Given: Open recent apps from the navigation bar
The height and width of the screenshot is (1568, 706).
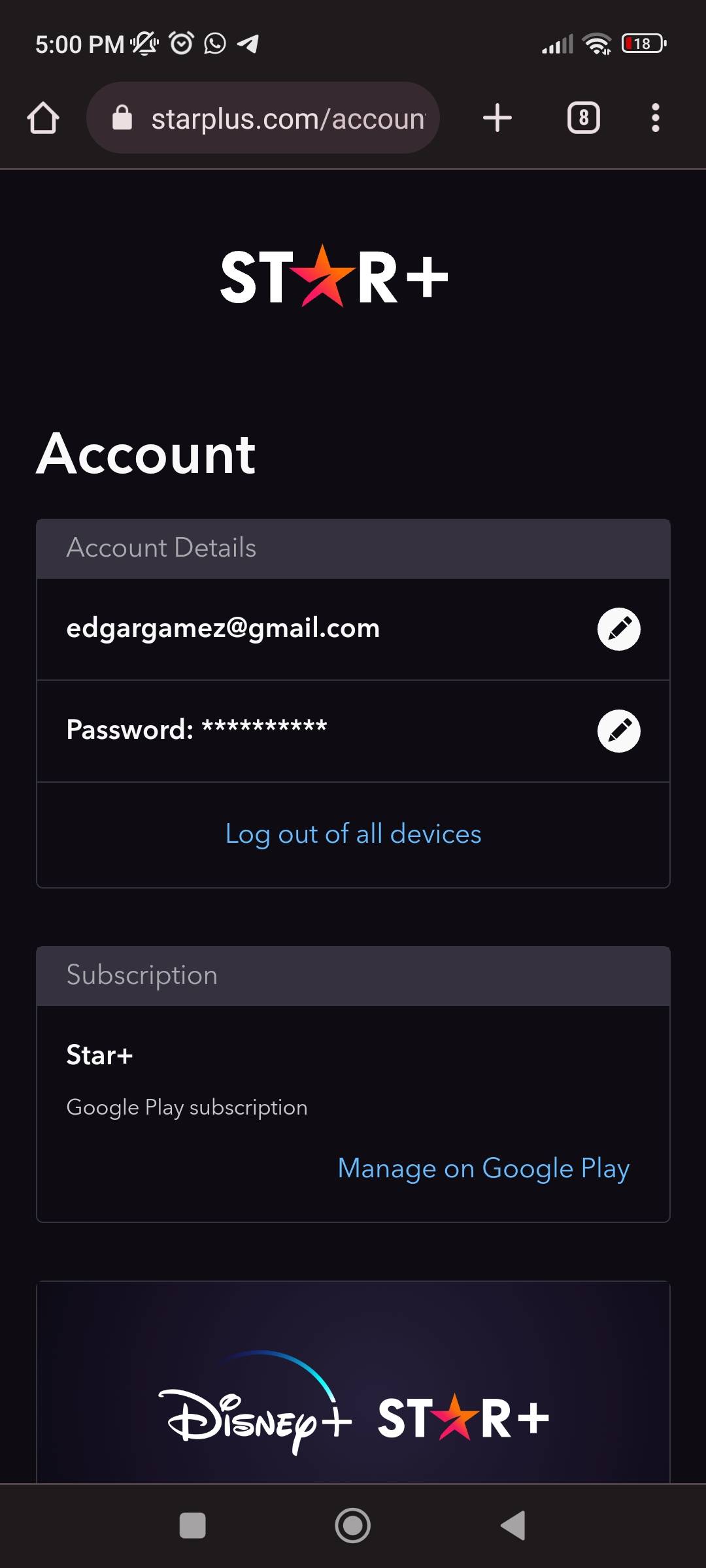Looking at the screenshot, I should click(x=193, y=1526).
